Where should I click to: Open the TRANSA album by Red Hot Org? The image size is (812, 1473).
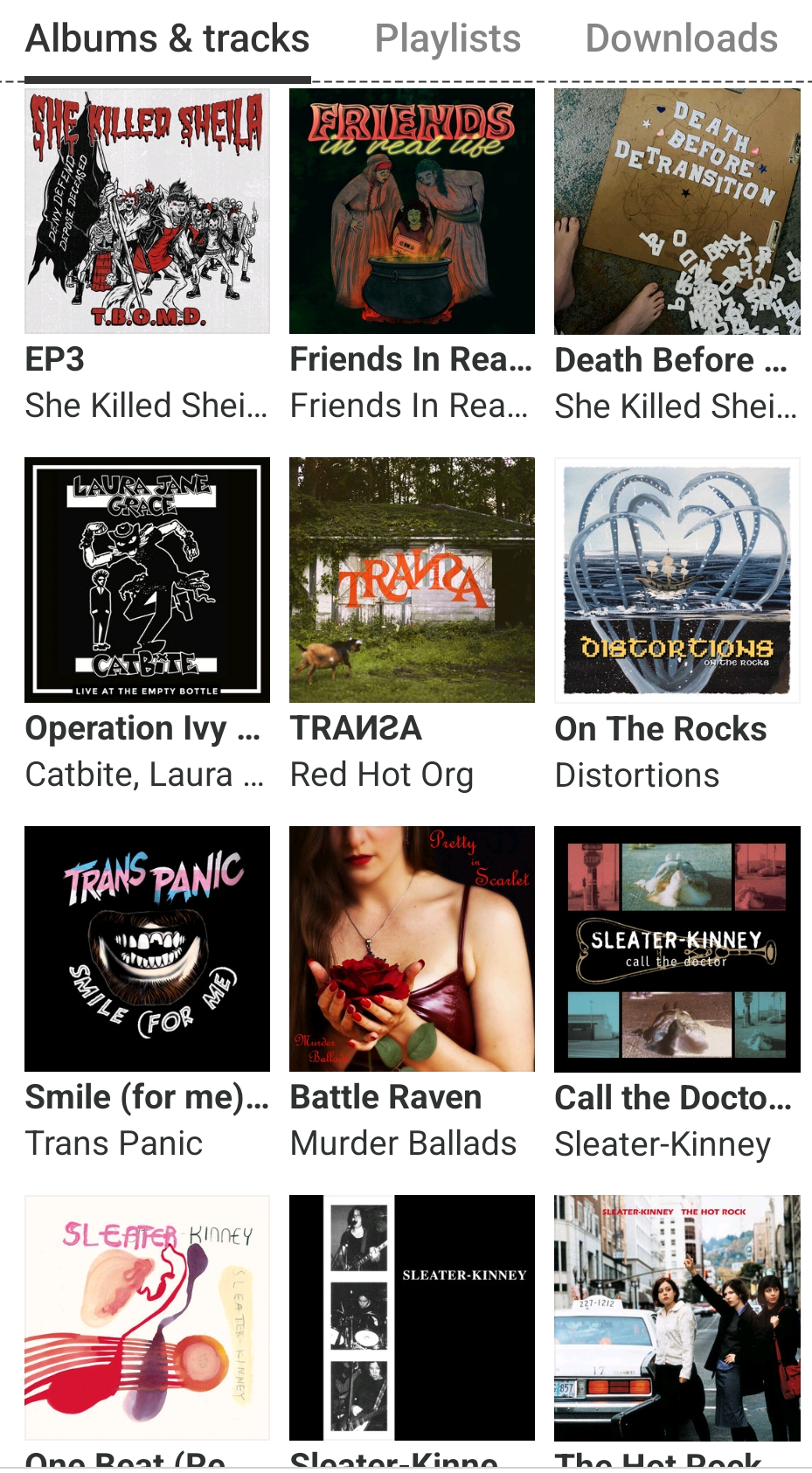[412, 580]
